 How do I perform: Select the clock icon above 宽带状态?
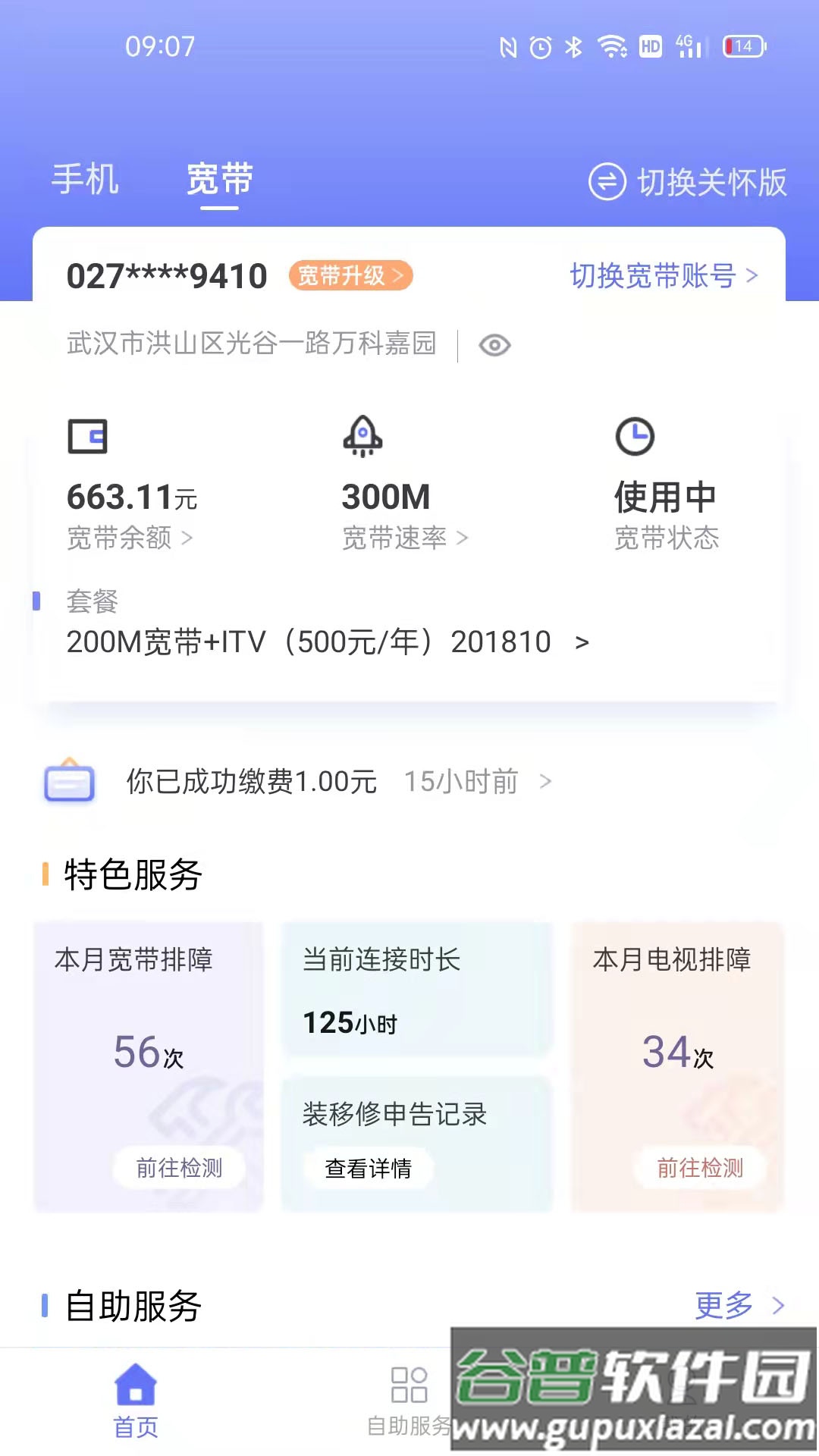(x=635, y=438)
